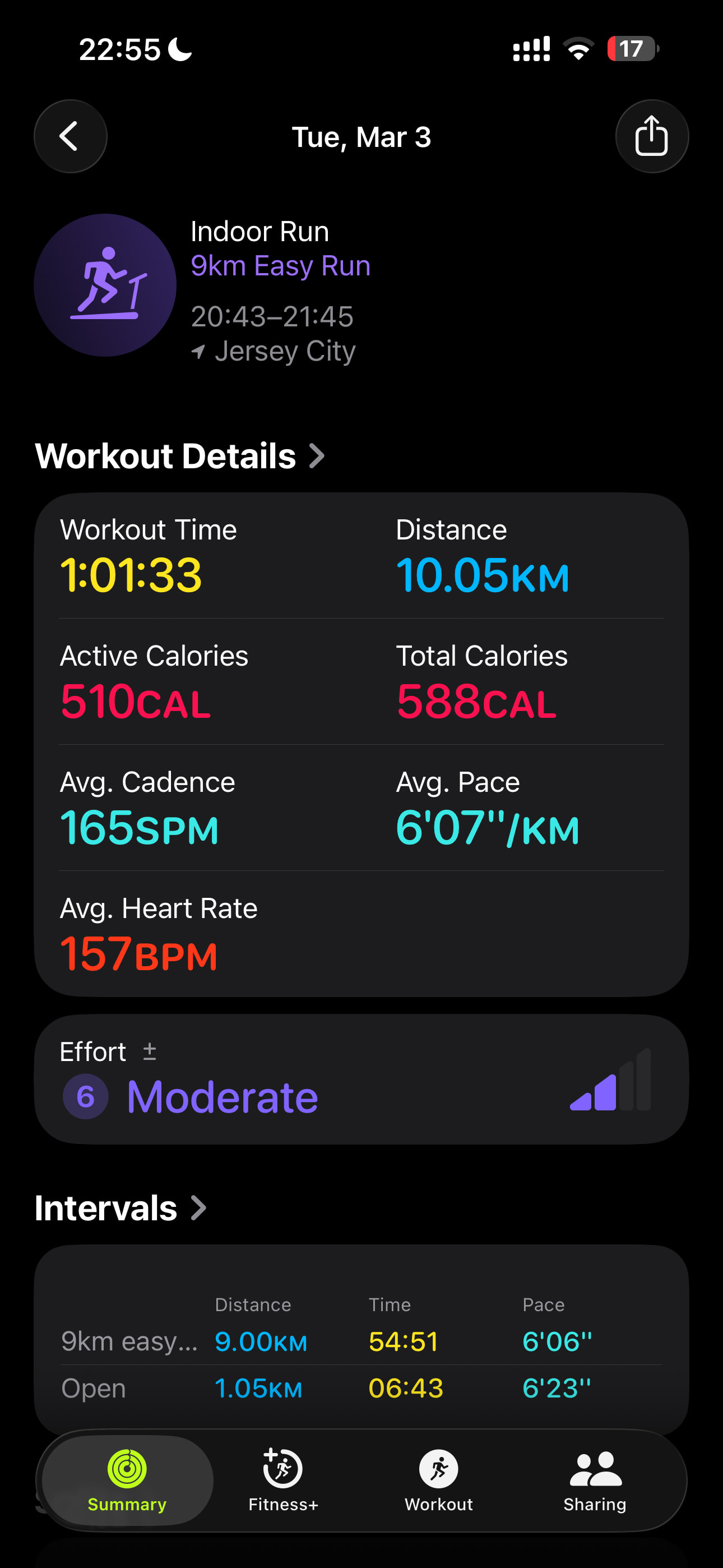Go back to the previous screen
This screenshot has height=1568, width=723.
[x=70, y=136]
